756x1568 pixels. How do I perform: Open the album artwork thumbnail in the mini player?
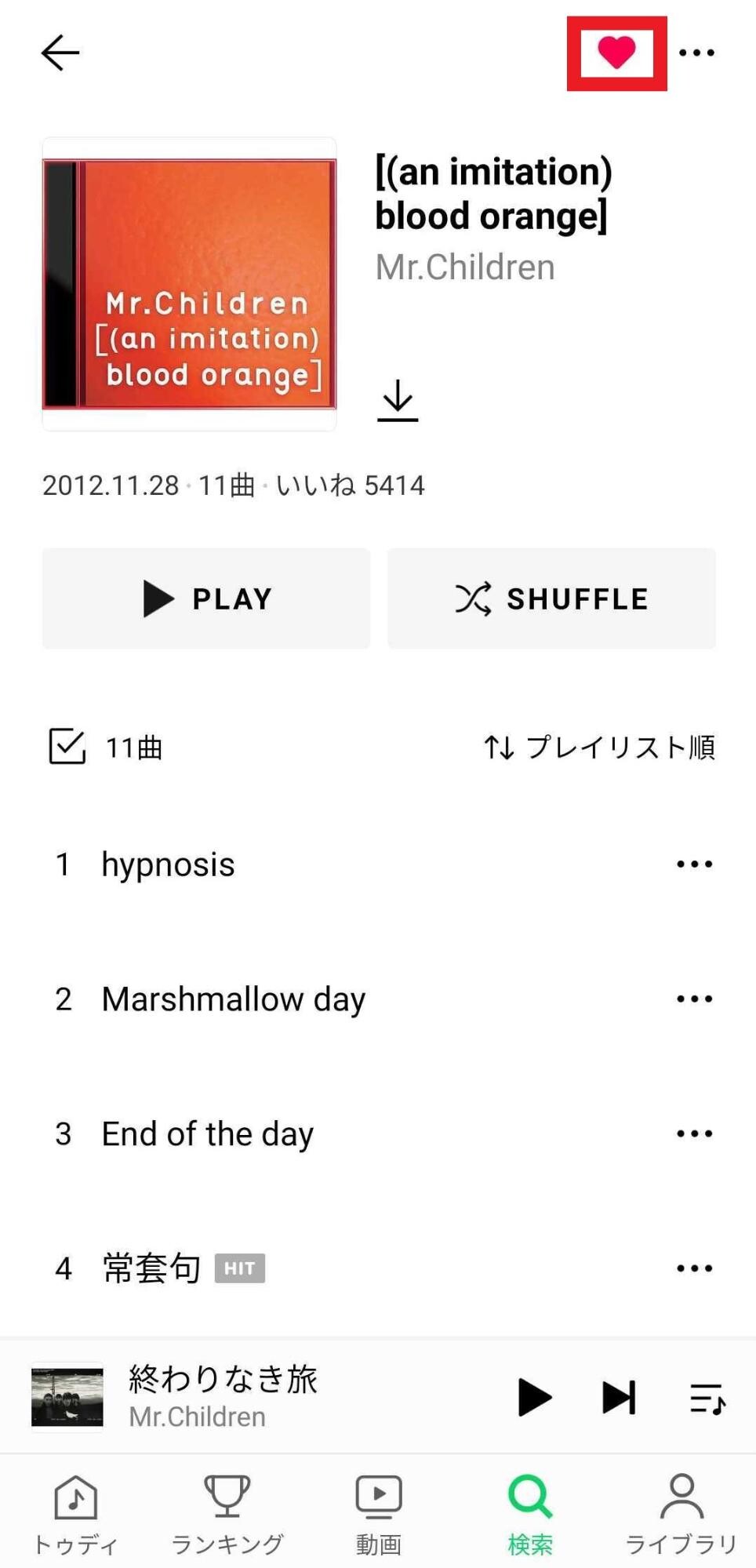(66, 1396)
